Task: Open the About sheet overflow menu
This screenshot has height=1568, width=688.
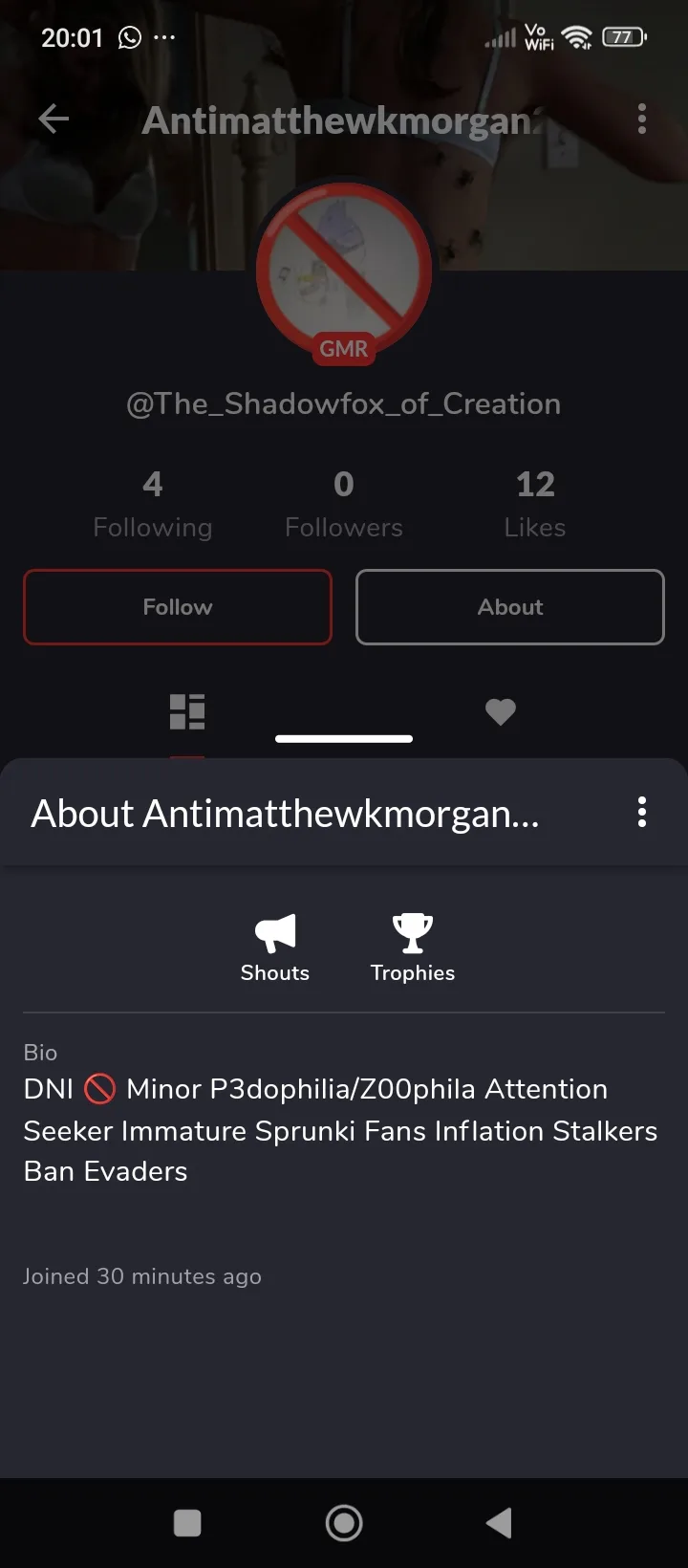Action: tap(642, 813)
